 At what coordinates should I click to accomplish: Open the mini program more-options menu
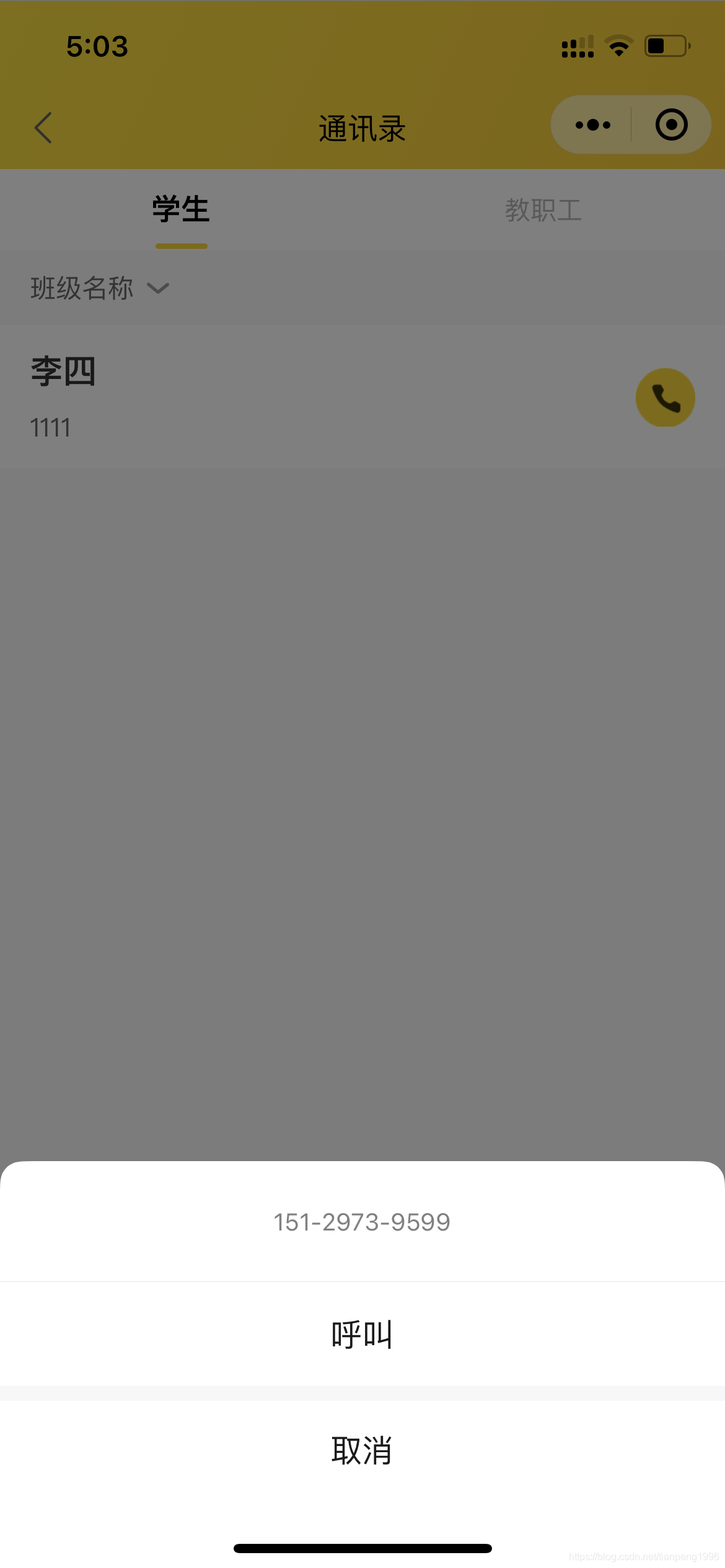point(592,125)
